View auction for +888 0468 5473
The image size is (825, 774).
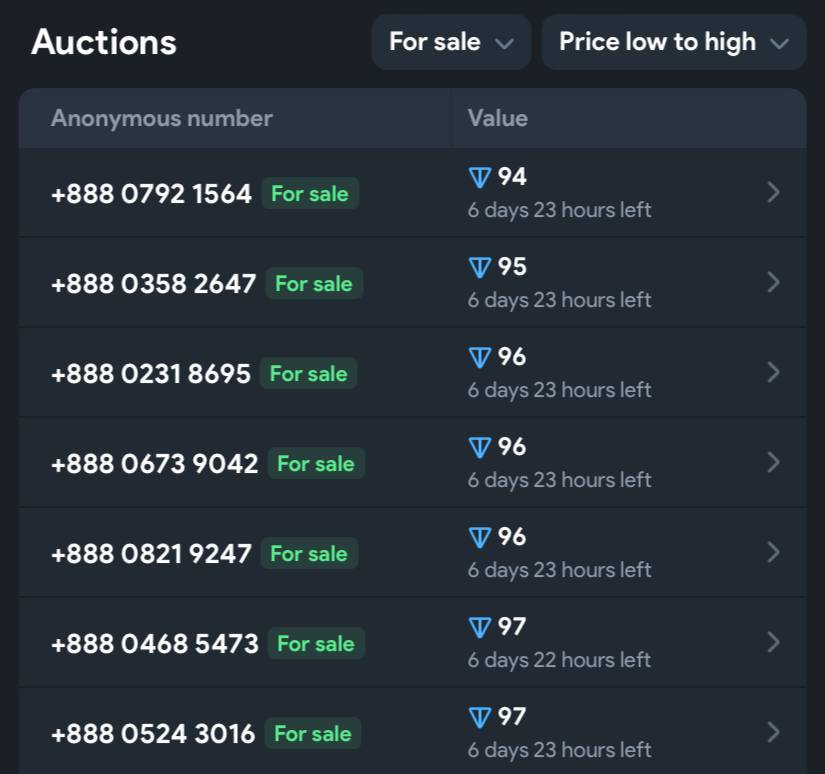coord(155,643)
